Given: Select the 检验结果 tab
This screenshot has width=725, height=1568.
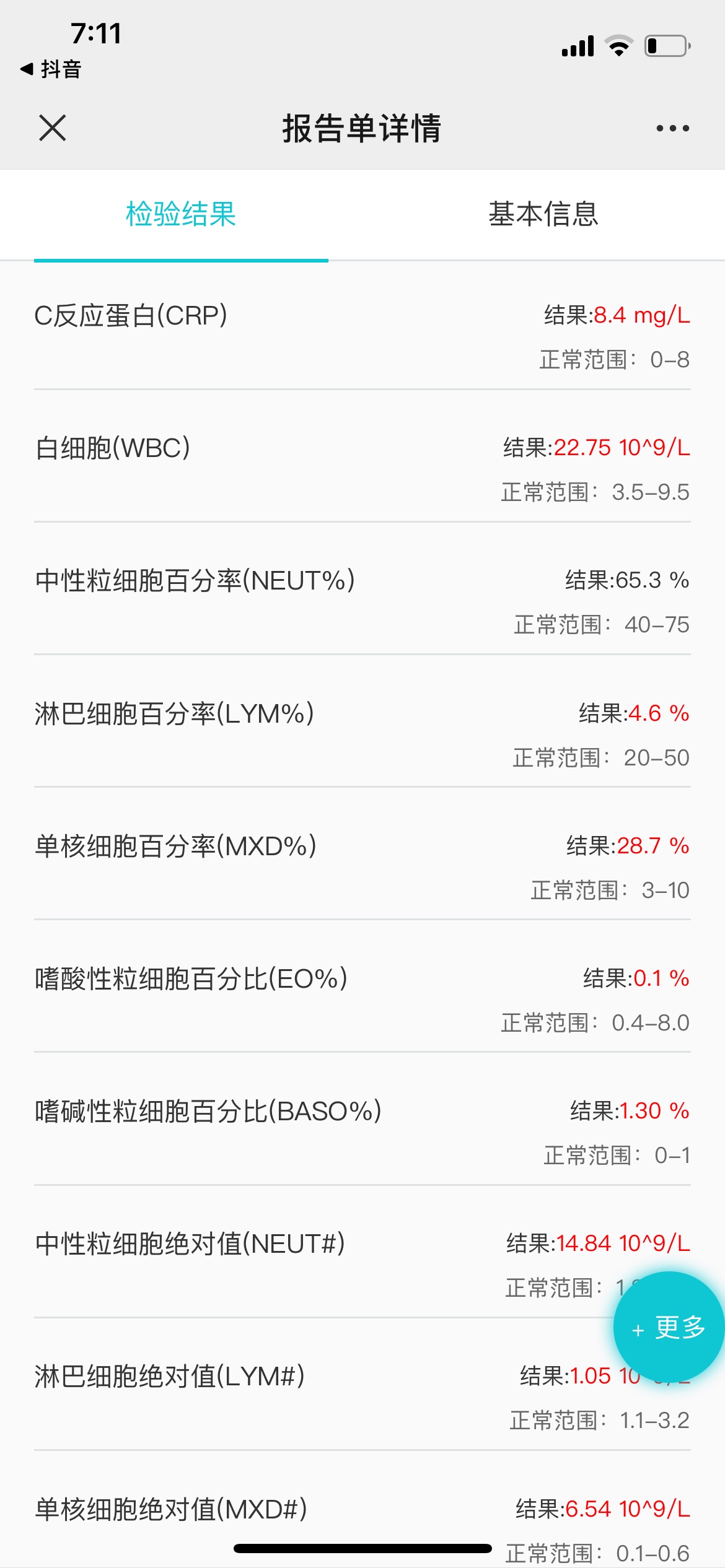Looking at the screenshot, I should [x=180, y=214].
